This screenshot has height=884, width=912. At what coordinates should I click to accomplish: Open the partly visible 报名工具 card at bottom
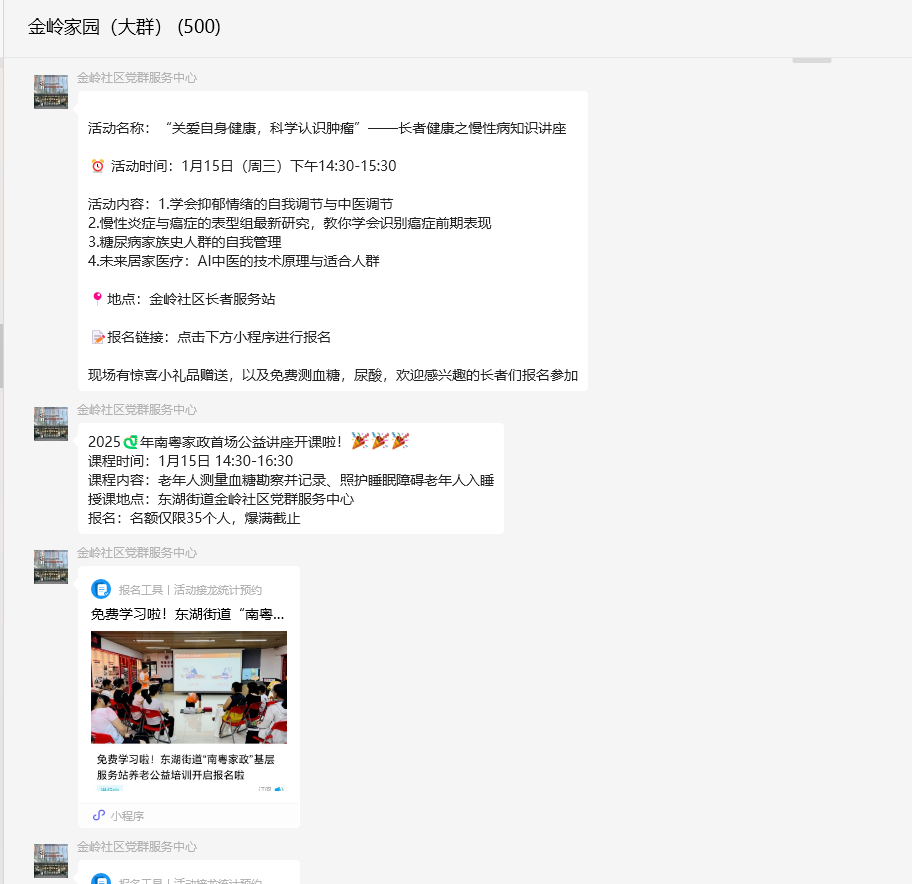189,872
